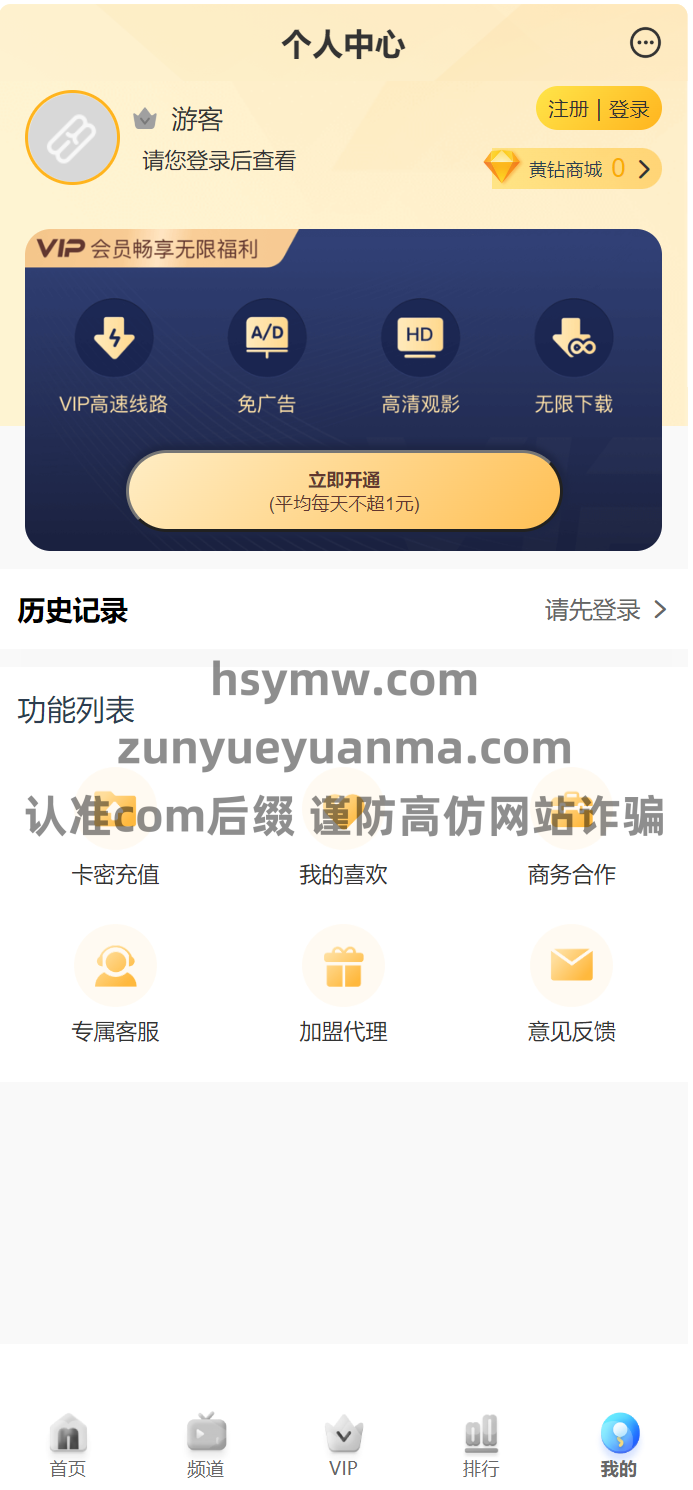This screenshot has width=693, height=1490.
Task: Open 我的喜欢 favorites
Action: point(343,829)
